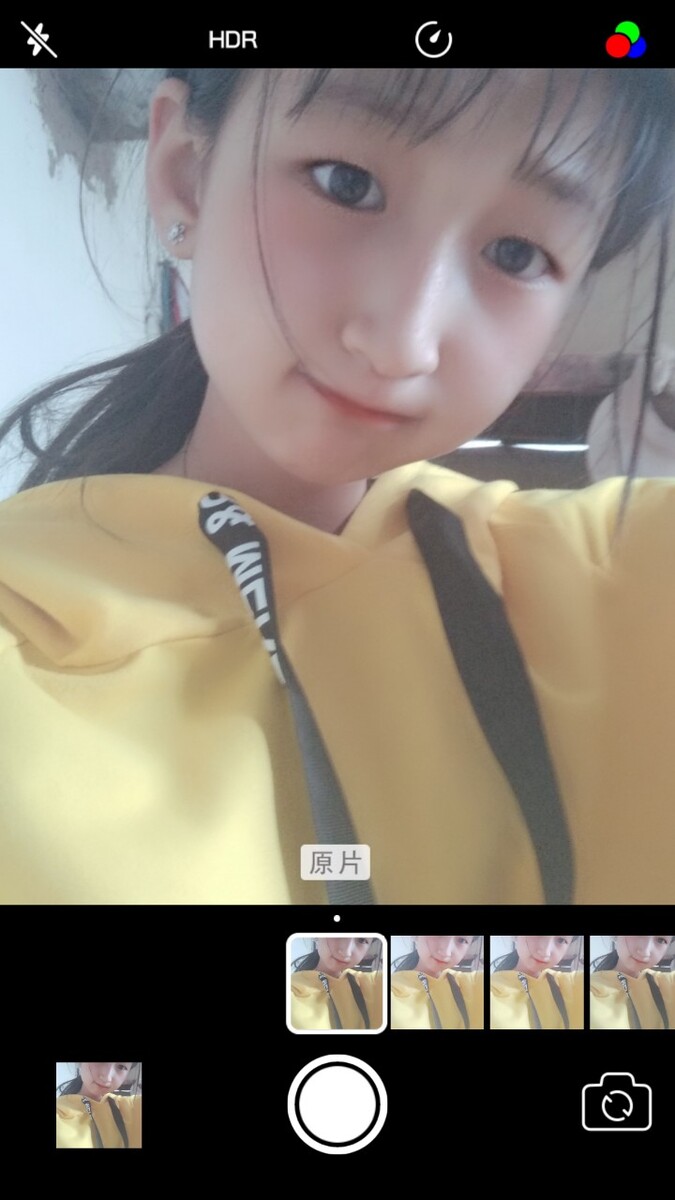Open the color filters icon
The width and height of the screenshot is (675, 1200).
click(x=625, y=41)
